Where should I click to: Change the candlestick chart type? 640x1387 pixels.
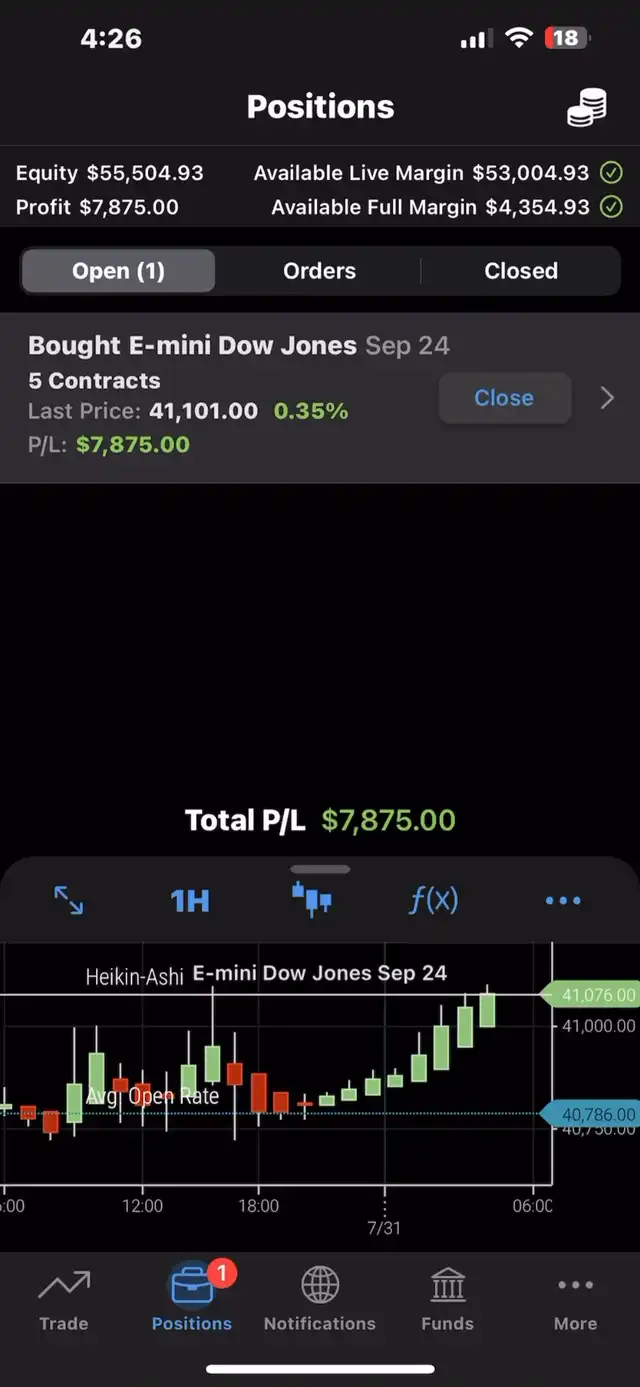pyautogui.click(x=312, y=900)
